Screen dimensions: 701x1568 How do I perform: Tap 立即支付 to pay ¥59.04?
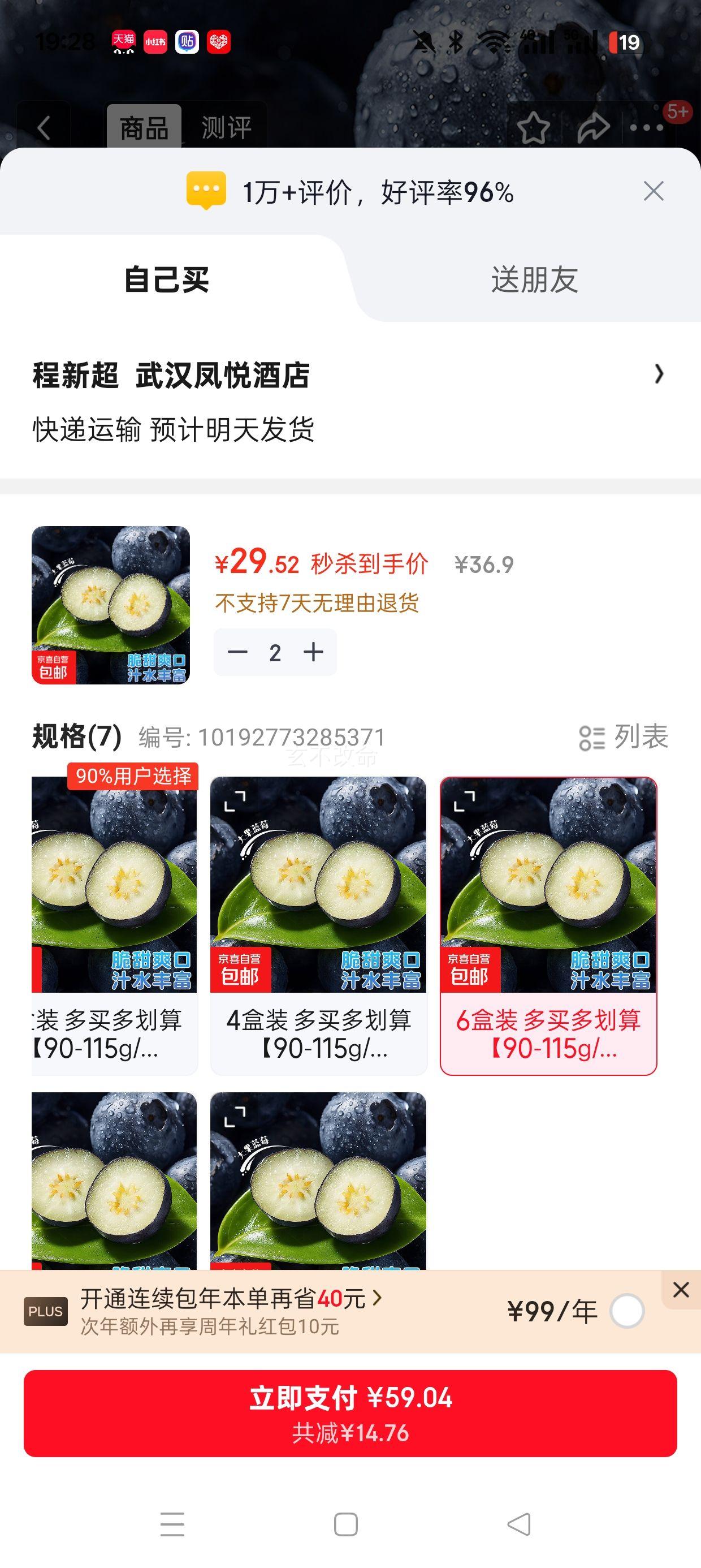point(350,1406)
